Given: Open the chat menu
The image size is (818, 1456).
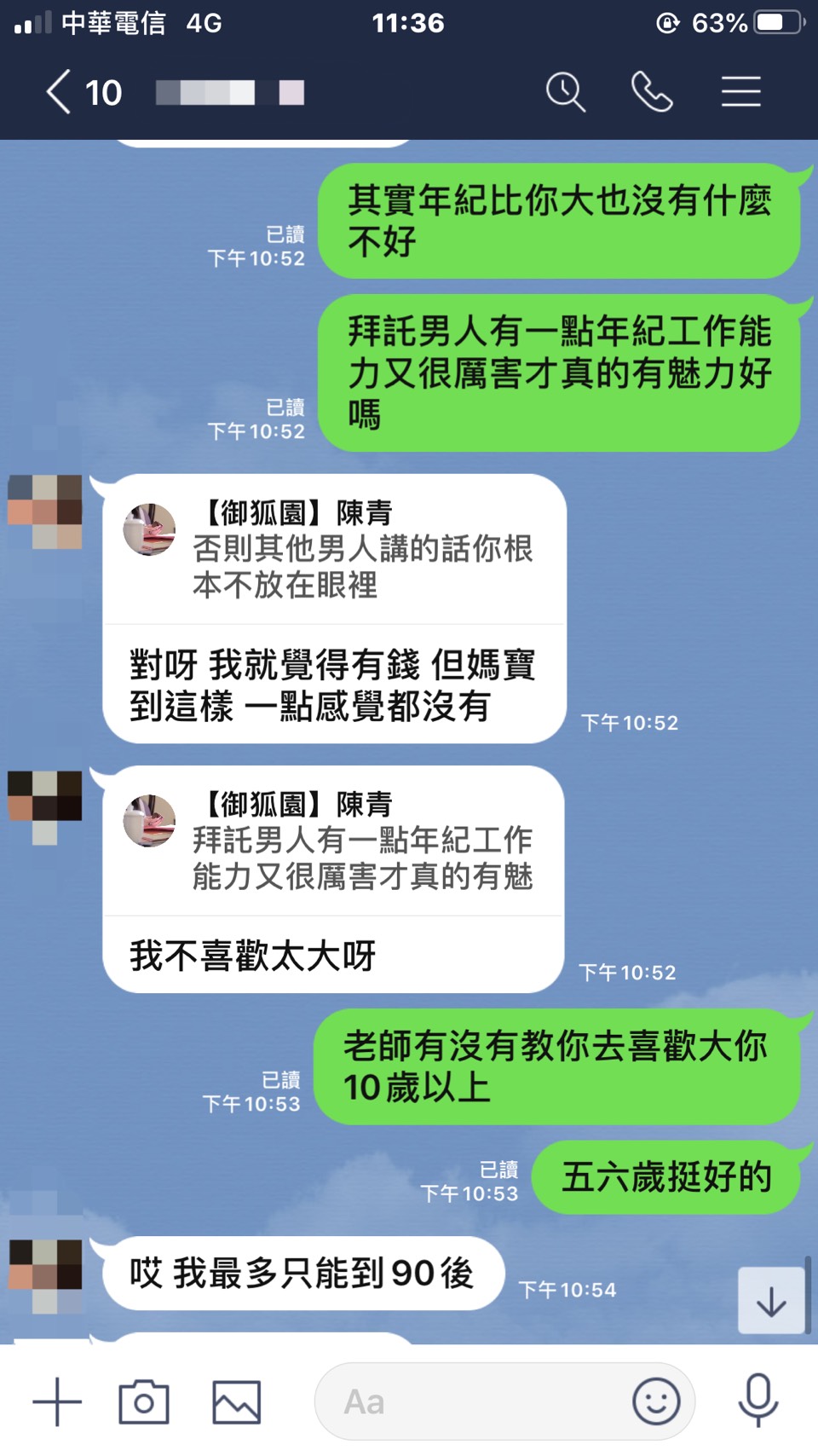Looking at the screenshot, I should click(740, 92).
